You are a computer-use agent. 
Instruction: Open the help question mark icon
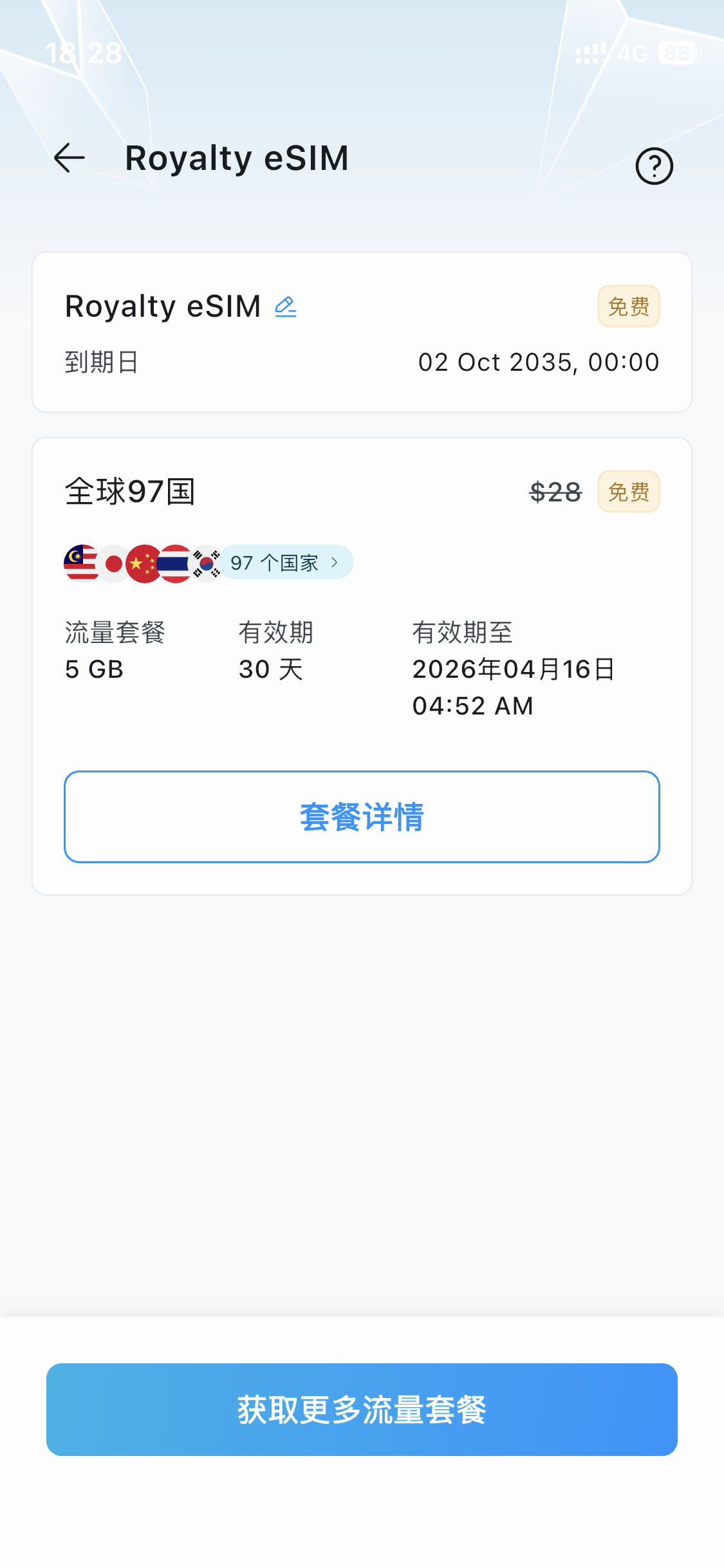tap(654, 167)
